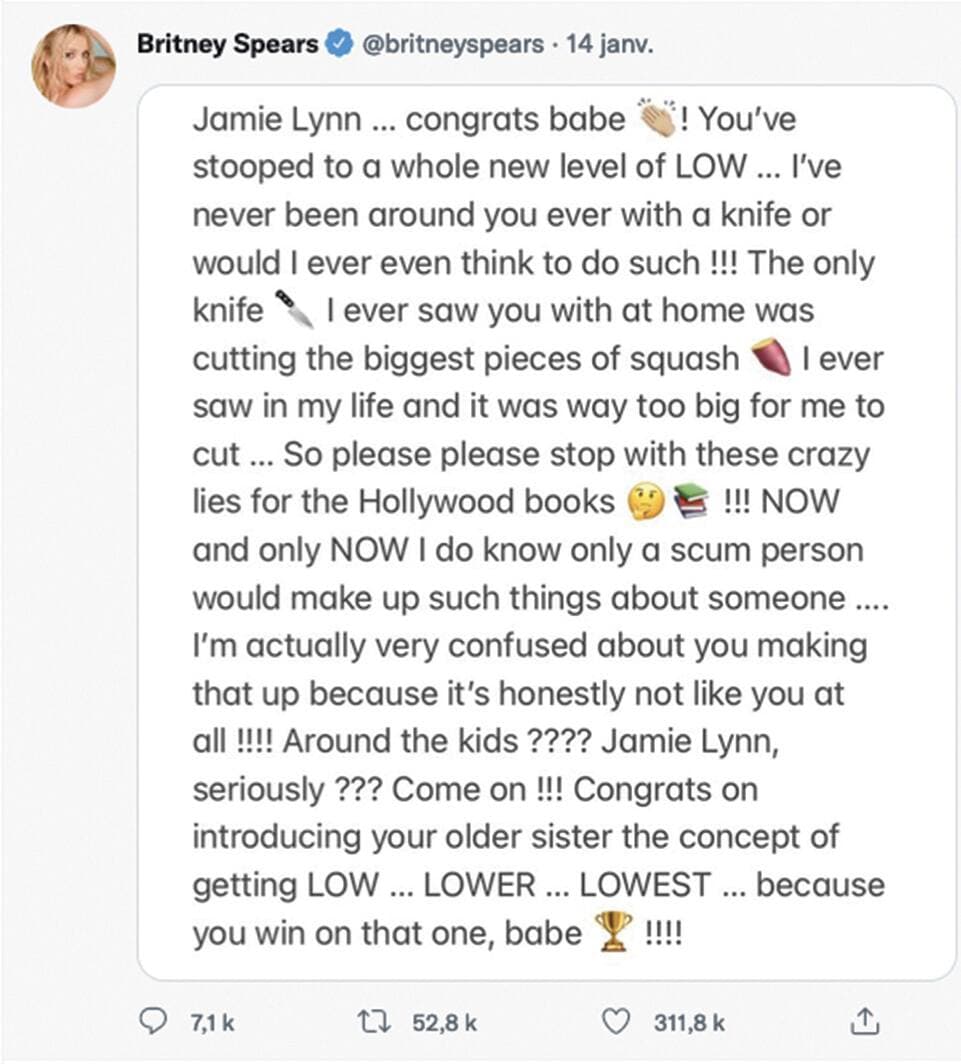The width and height of the screenshot is (961, 1064).
Task: Reply to the tweet via comment icon
Action: pyautogui.click(x=153, y=1022)
